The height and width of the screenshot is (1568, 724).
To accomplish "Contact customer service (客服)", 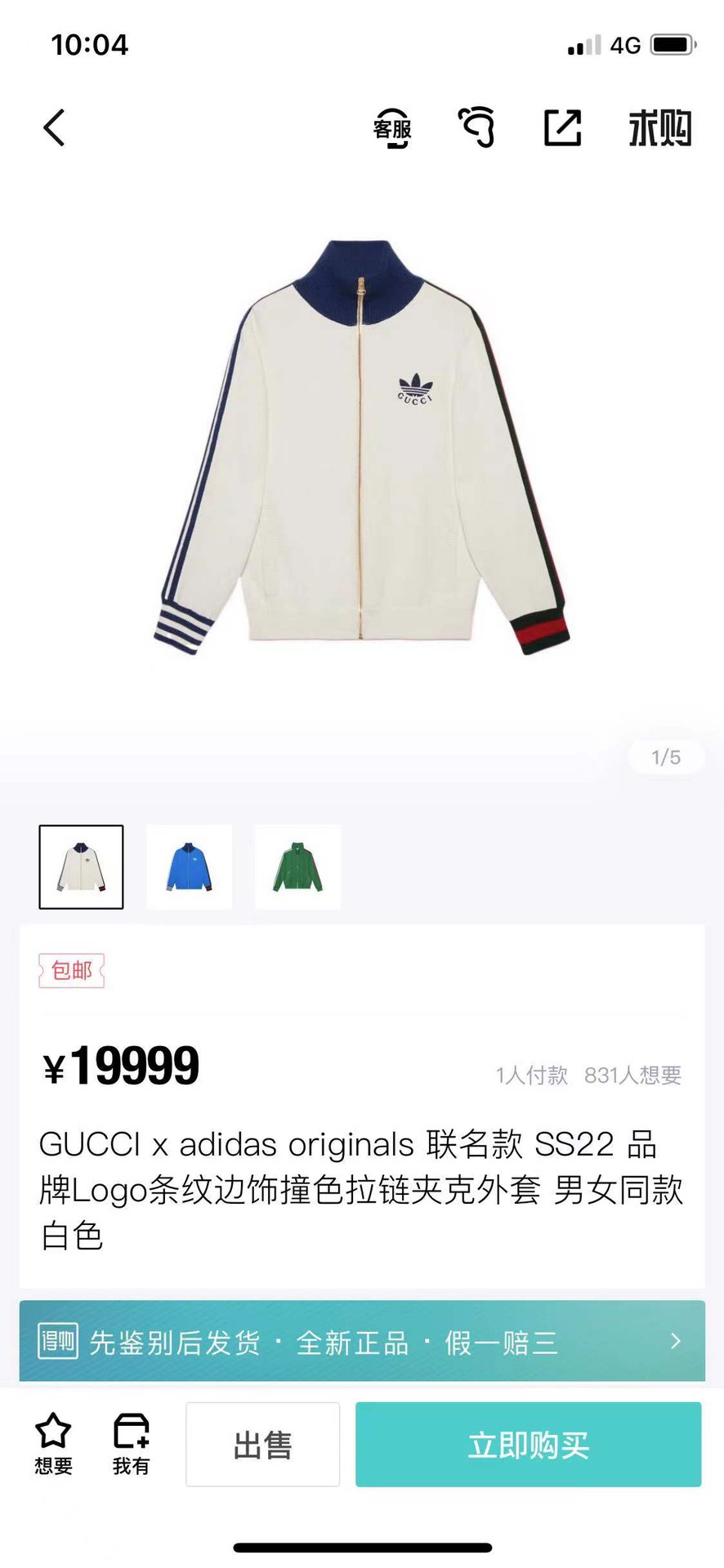I will pyautogui.click(x=392, y=128).
